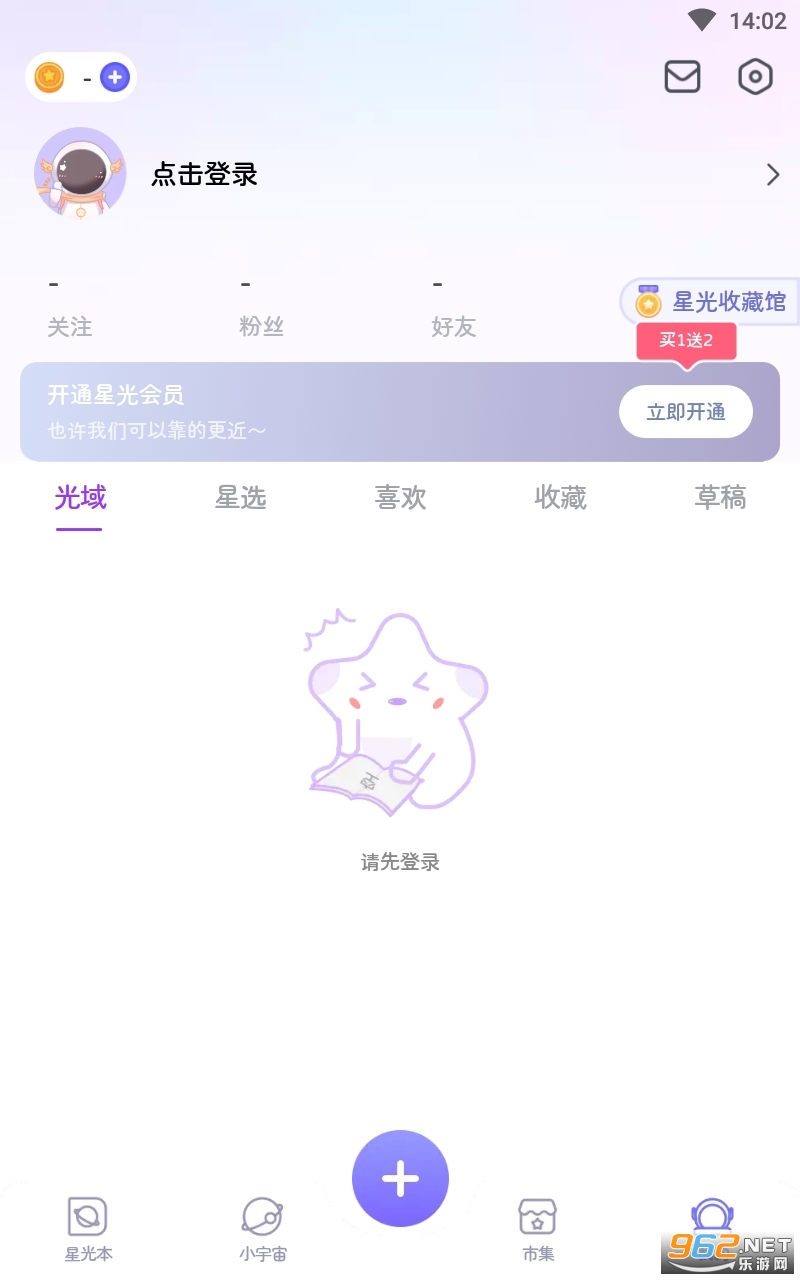Switch to the 星选 tab

241,498
